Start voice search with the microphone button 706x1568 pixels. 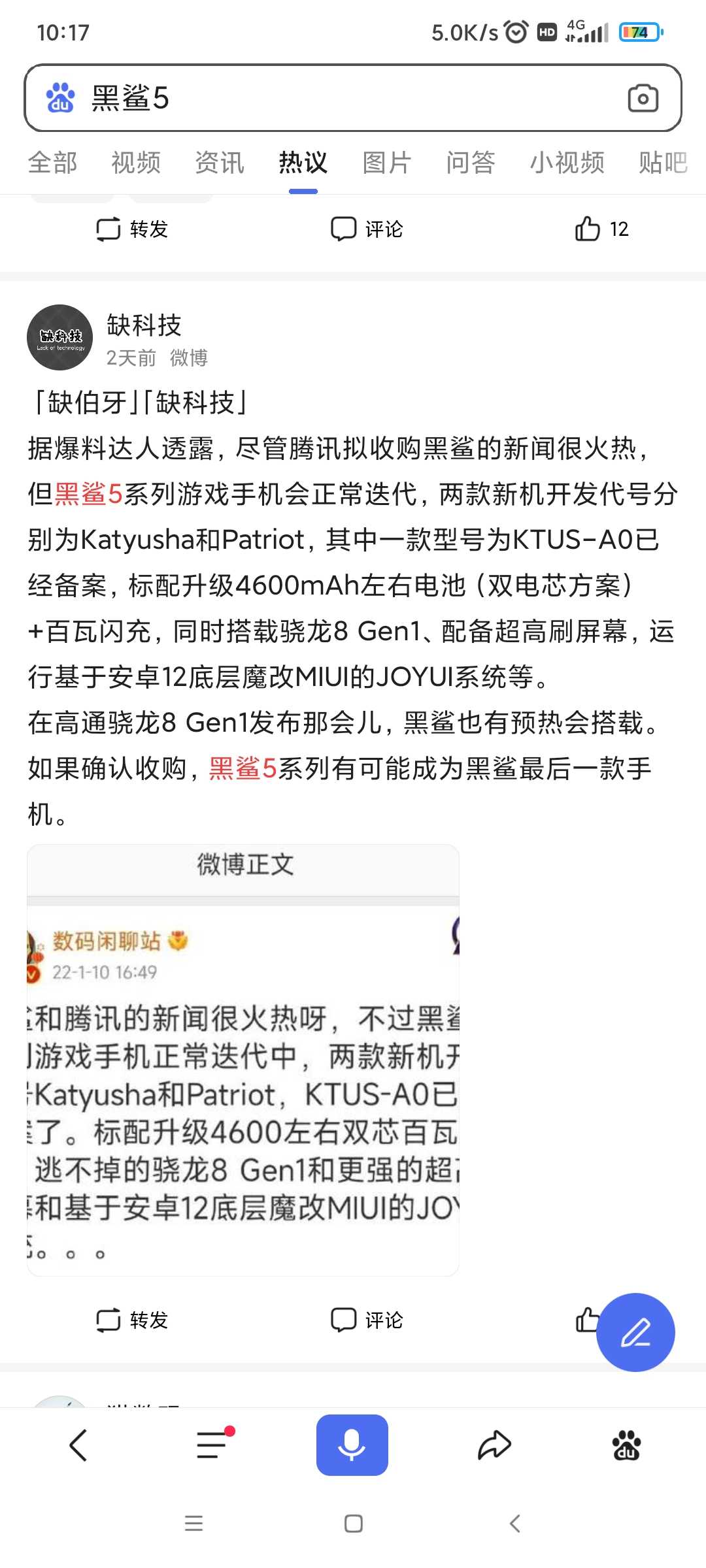352,1445
